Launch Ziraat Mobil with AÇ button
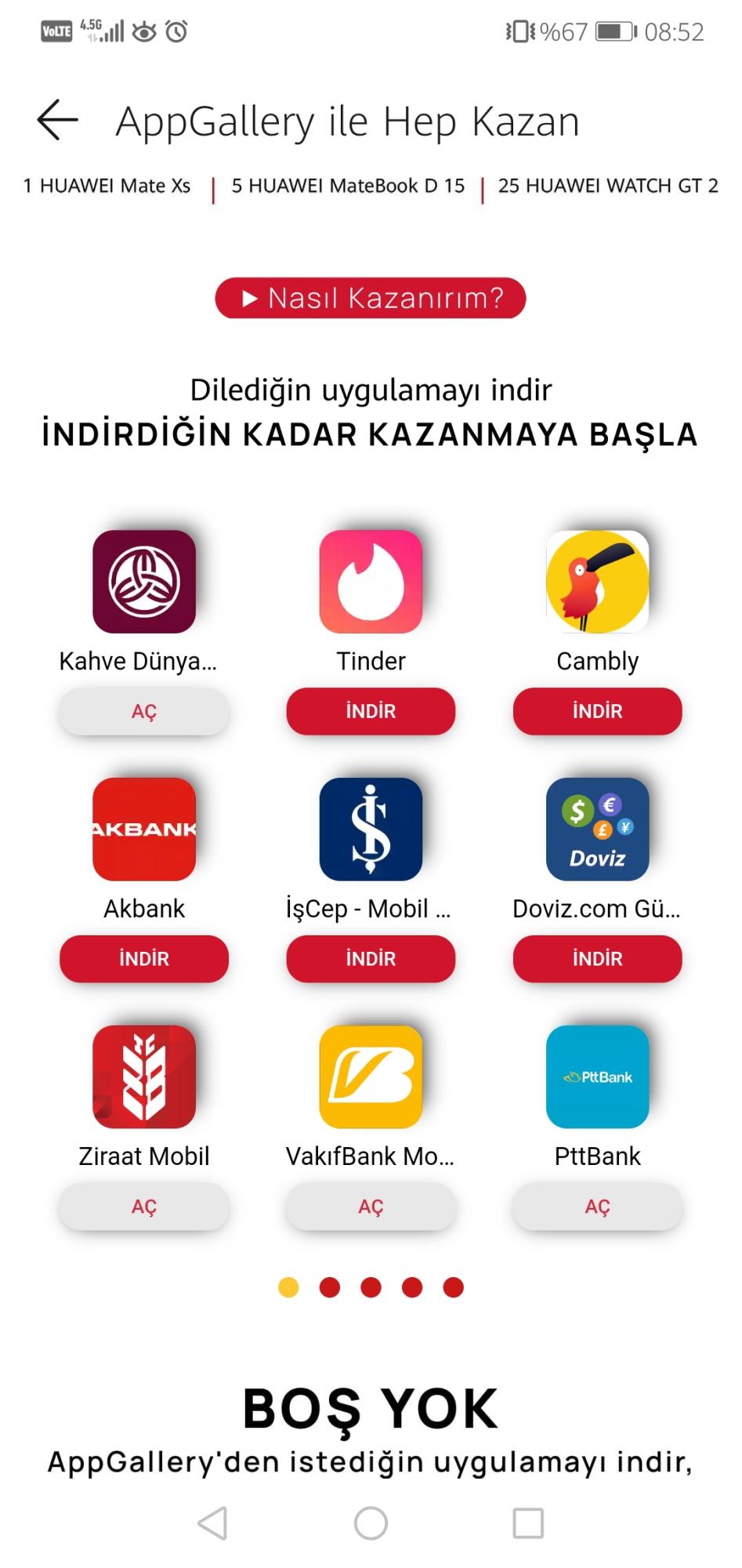 tap(144, 1207)
